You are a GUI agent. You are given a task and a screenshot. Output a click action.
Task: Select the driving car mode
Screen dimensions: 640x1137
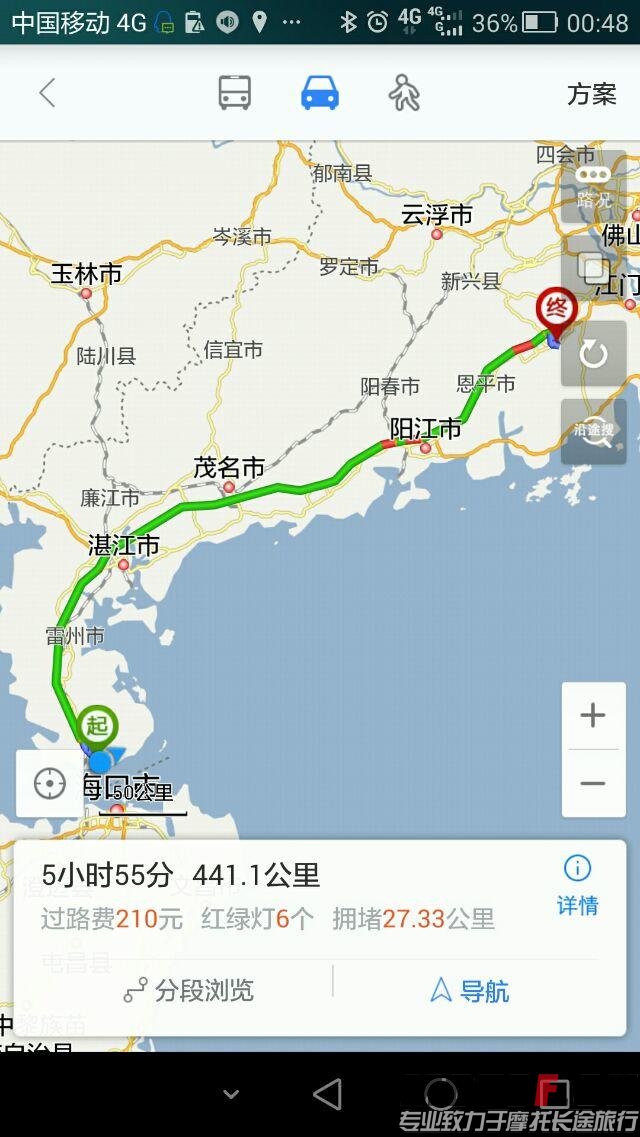pyautogui.click(x=320, y=94)
